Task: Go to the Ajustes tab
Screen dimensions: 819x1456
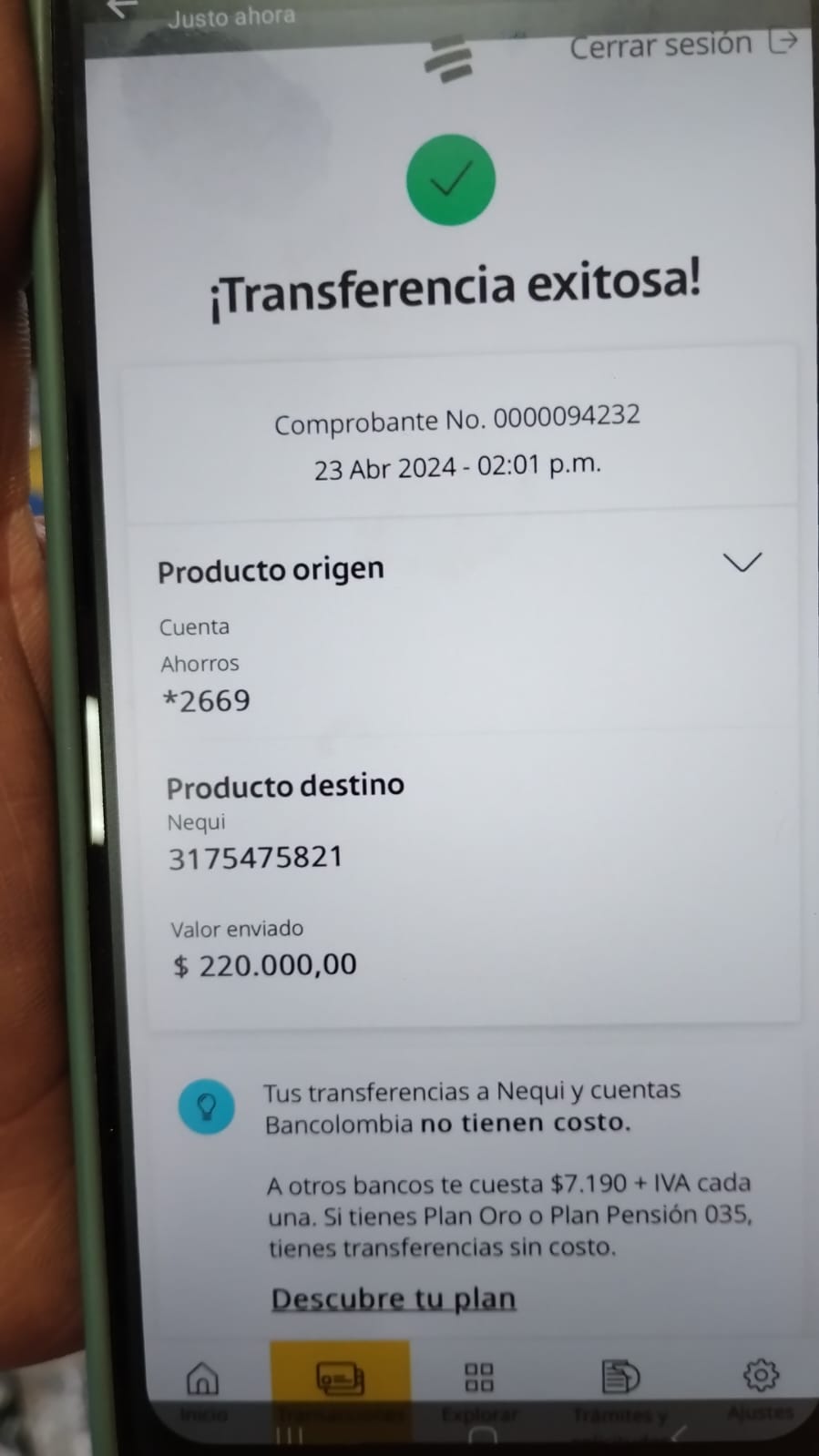Action: tap(761, 1384)
